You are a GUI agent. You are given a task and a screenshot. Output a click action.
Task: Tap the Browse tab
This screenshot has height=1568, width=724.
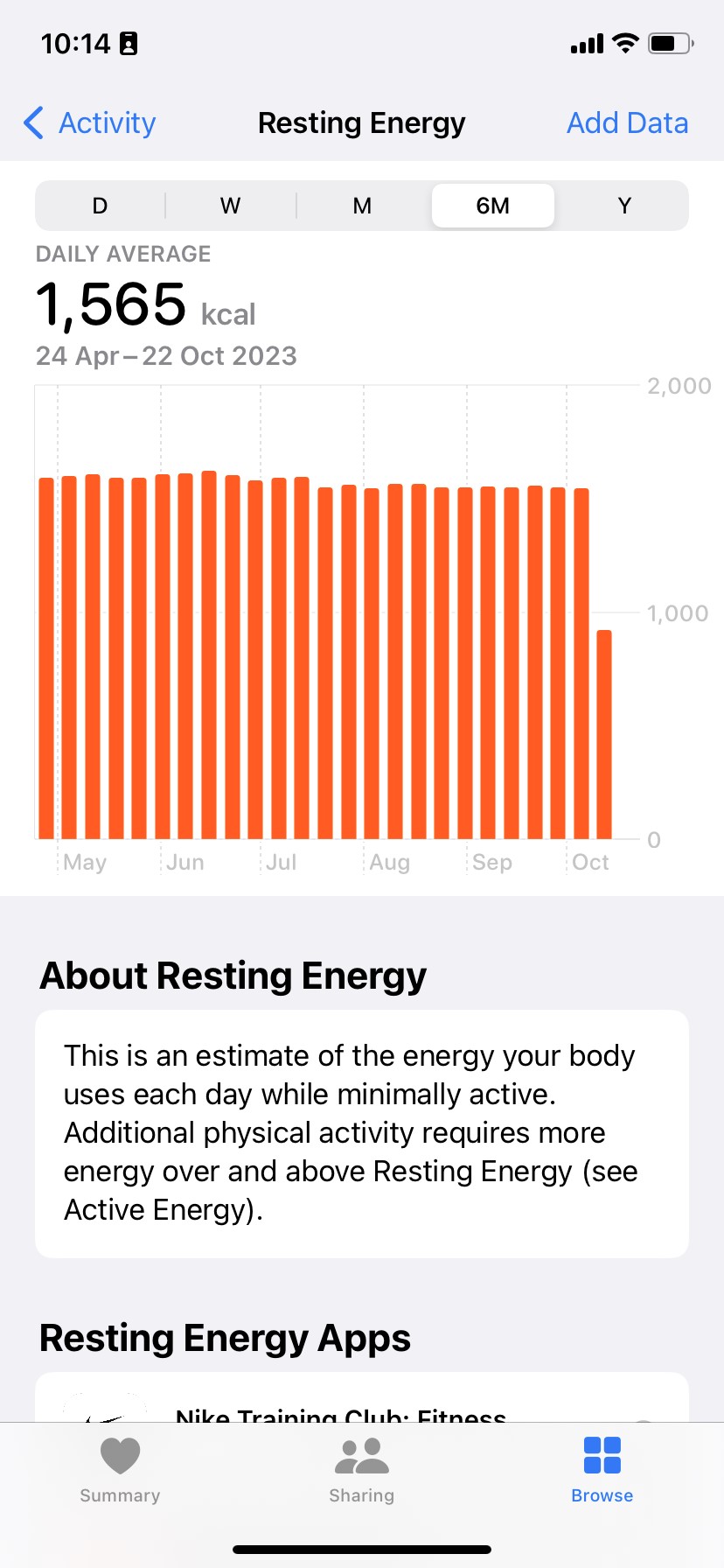(x=602, y=1470)
